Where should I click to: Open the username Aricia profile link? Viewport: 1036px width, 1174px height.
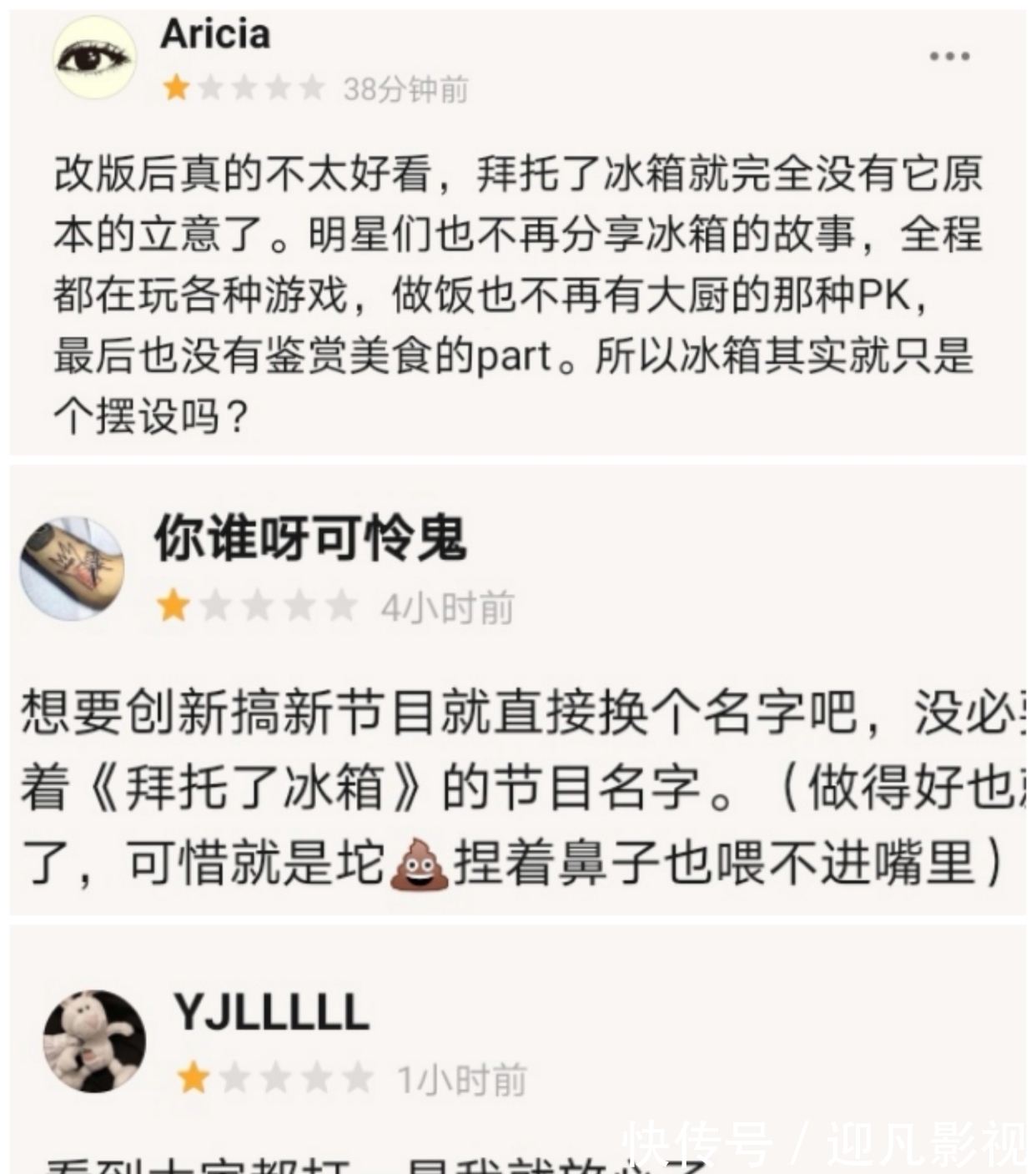pos(214,35)
